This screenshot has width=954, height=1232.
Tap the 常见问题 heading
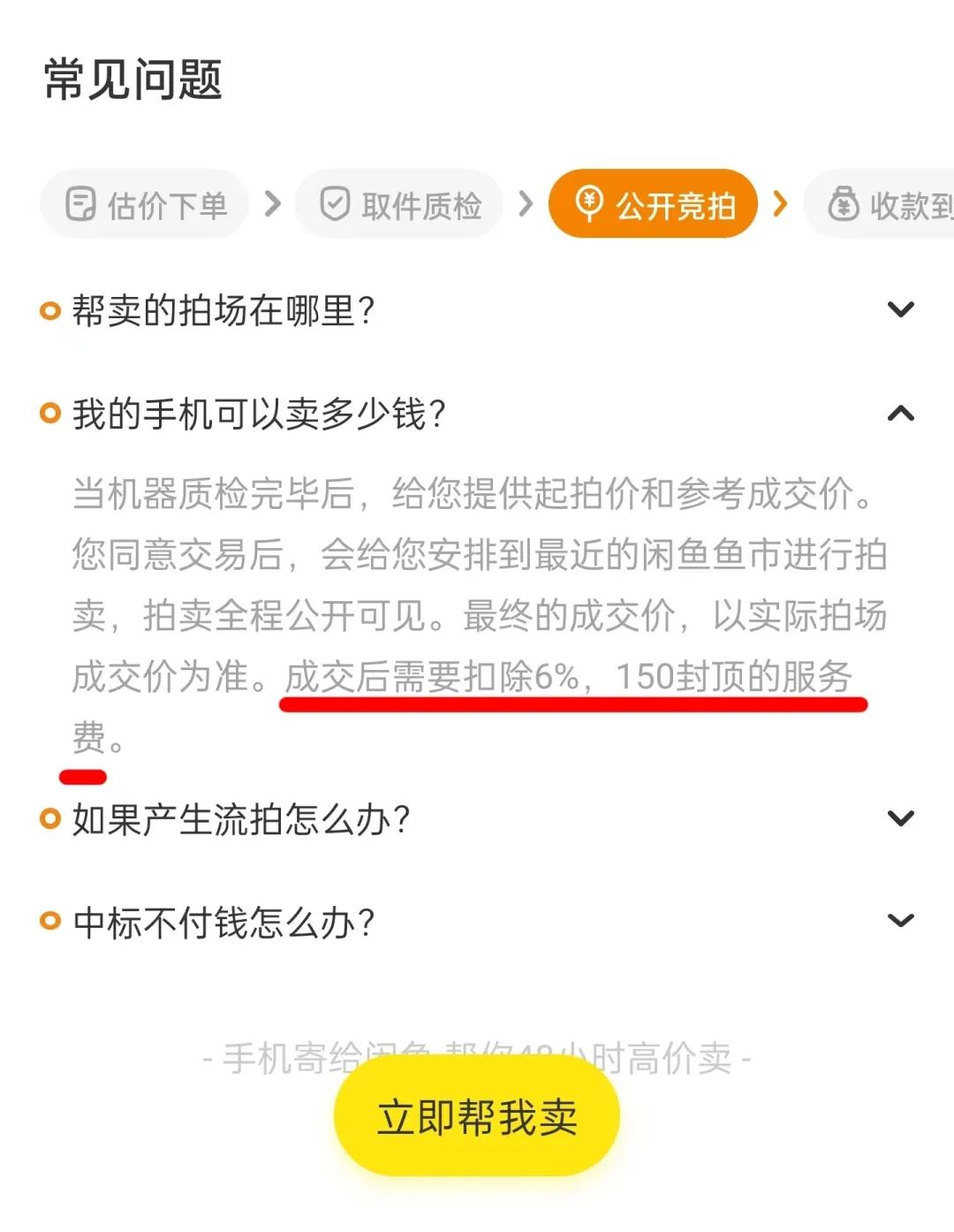pos(134,80)
